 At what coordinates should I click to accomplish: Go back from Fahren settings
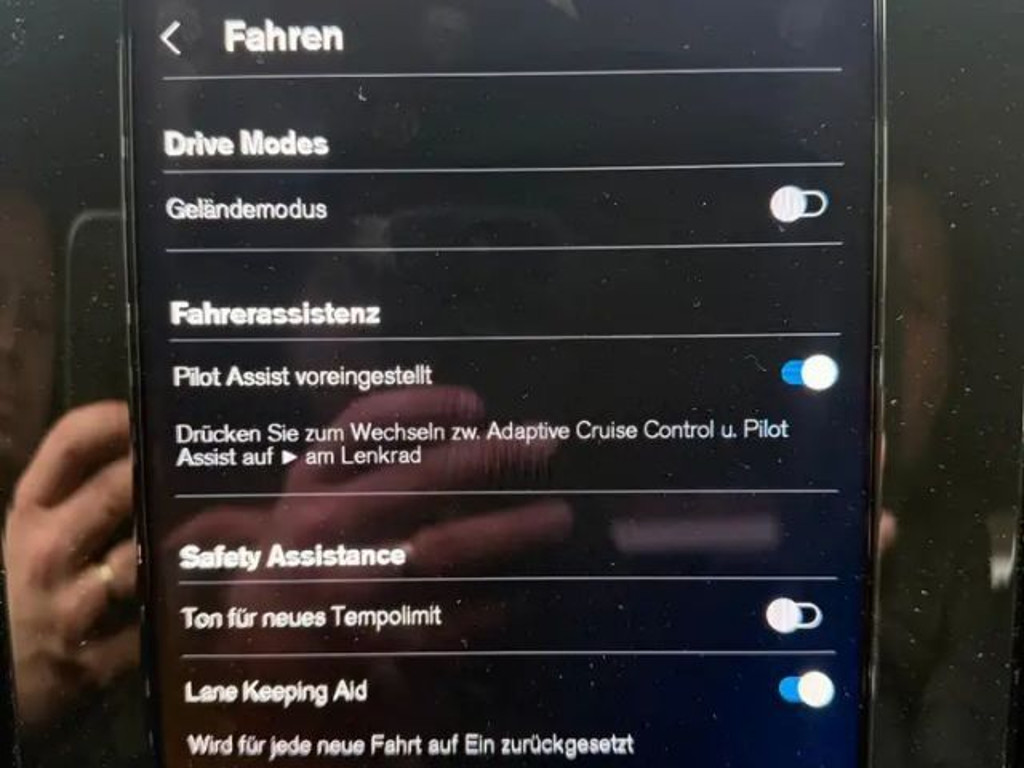point(171,39)
